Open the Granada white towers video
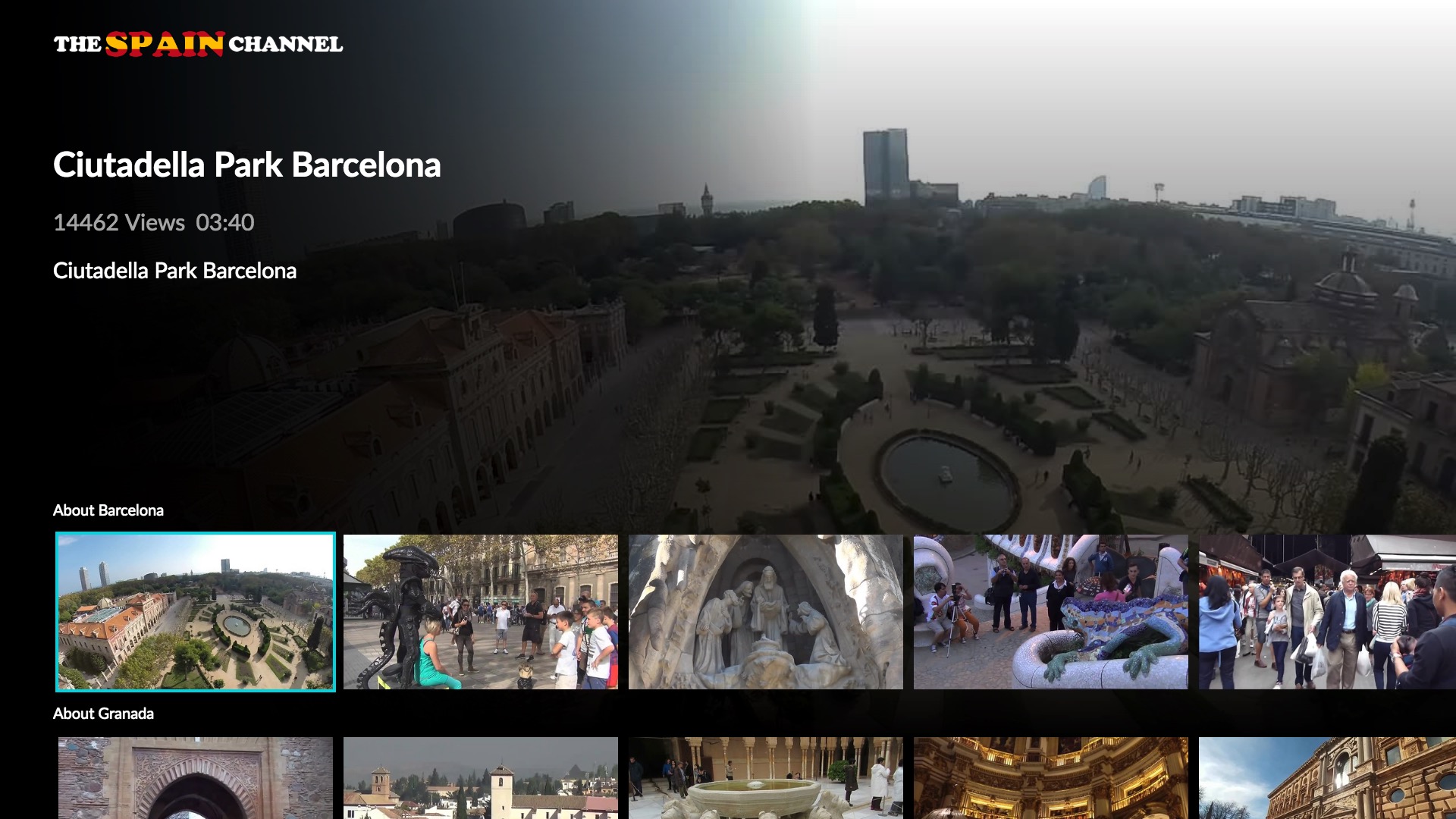The width and height of the screenshot is (1456, 819). click(x=481, y=778)
